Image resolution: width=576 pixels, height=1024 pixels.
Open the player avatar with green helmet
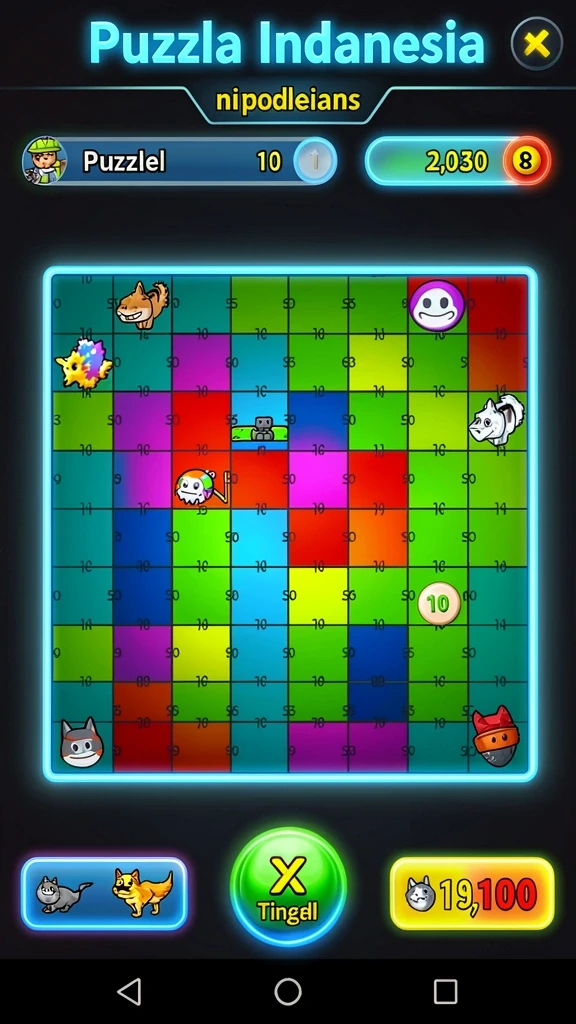pyautogui.click(x=44, y=161)
